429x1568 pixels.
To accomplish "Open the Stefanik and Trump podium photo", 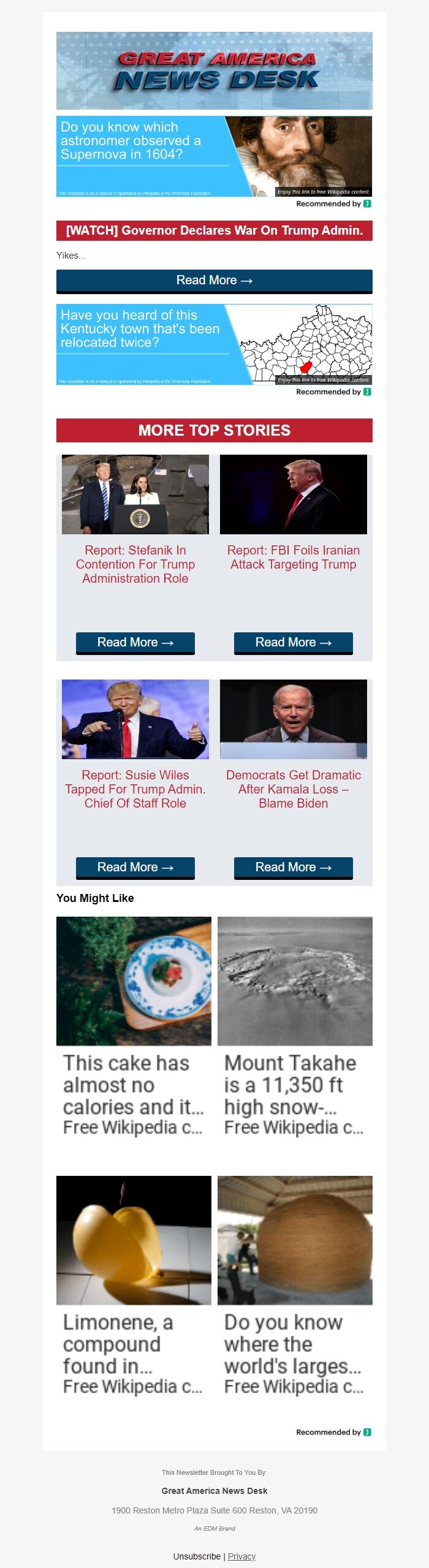I will 135,494.
